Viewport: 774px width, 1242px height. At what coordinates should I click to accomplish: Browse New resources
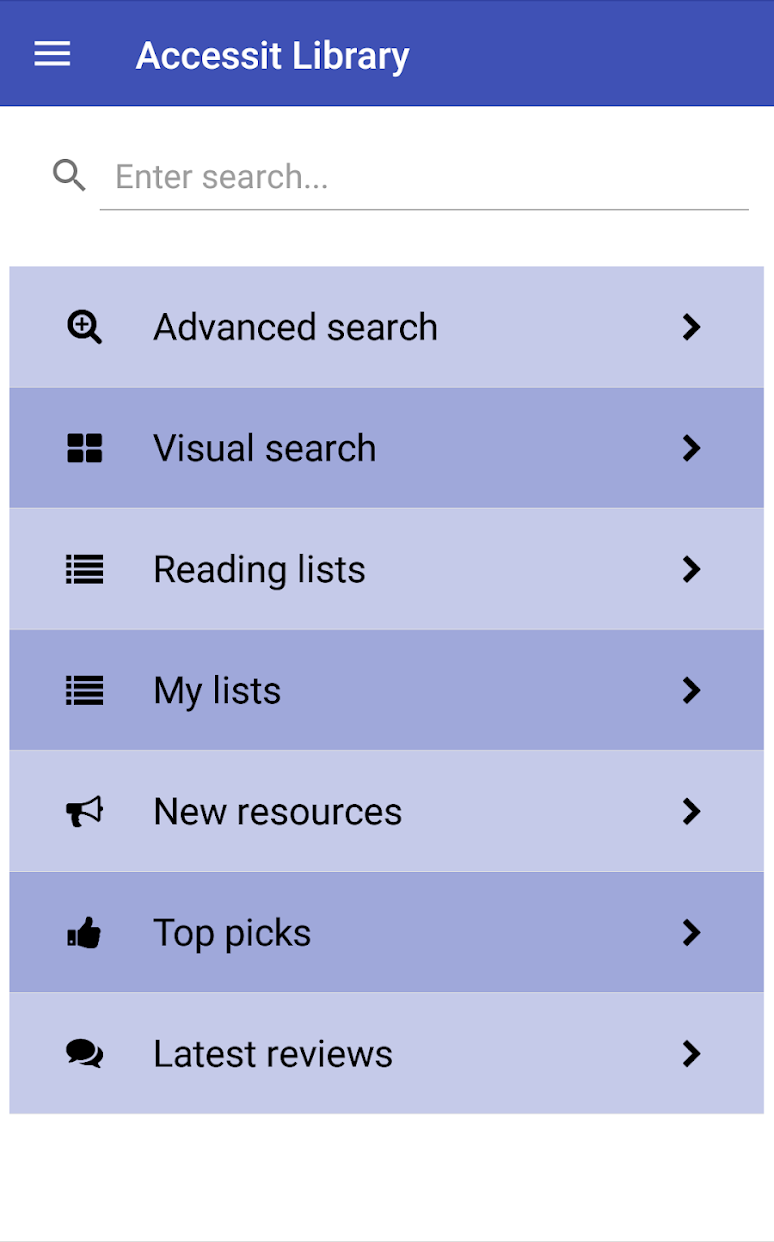[x=386, y=811]
